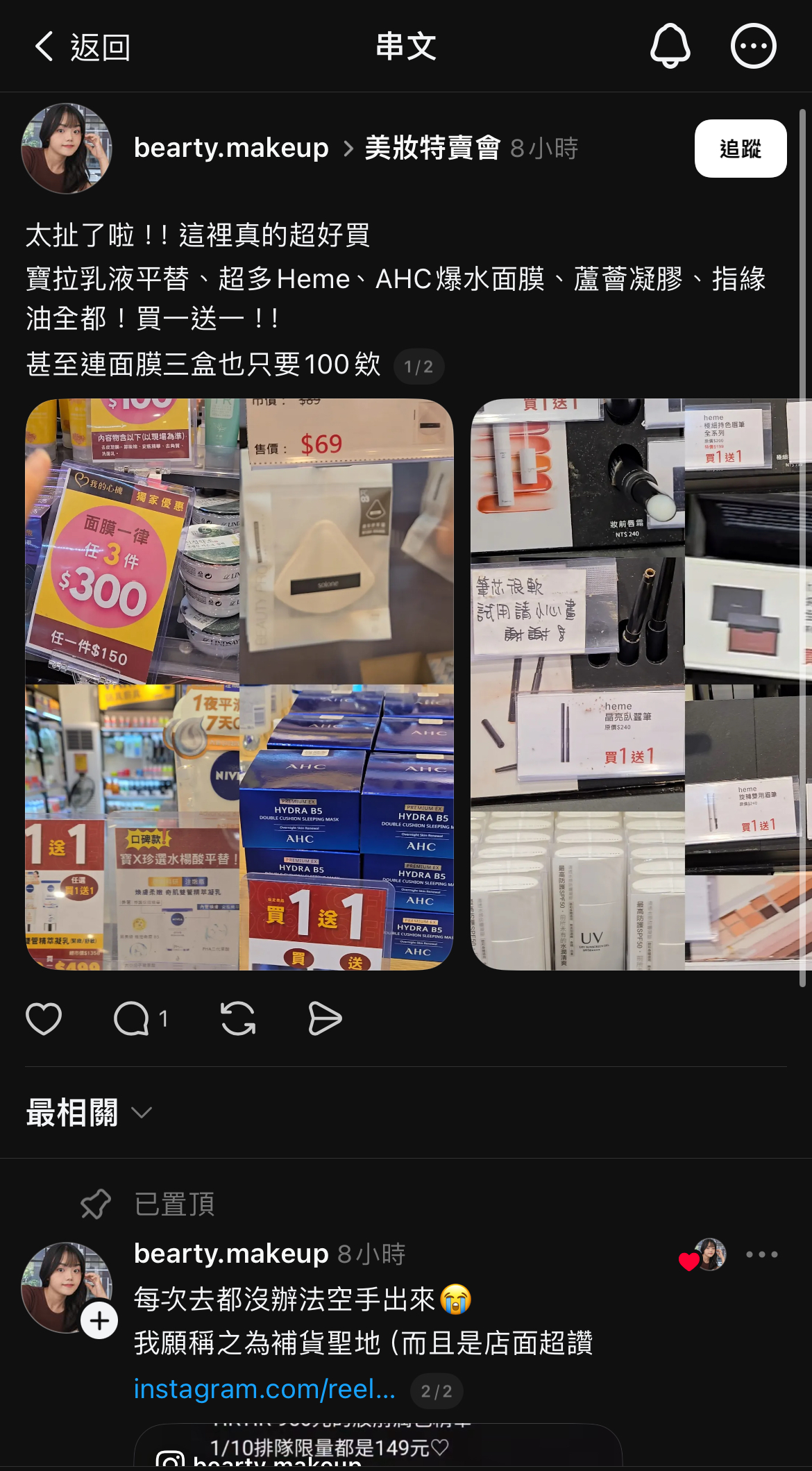Tap the plus badge on the reply avatar

click(99, 1320)
